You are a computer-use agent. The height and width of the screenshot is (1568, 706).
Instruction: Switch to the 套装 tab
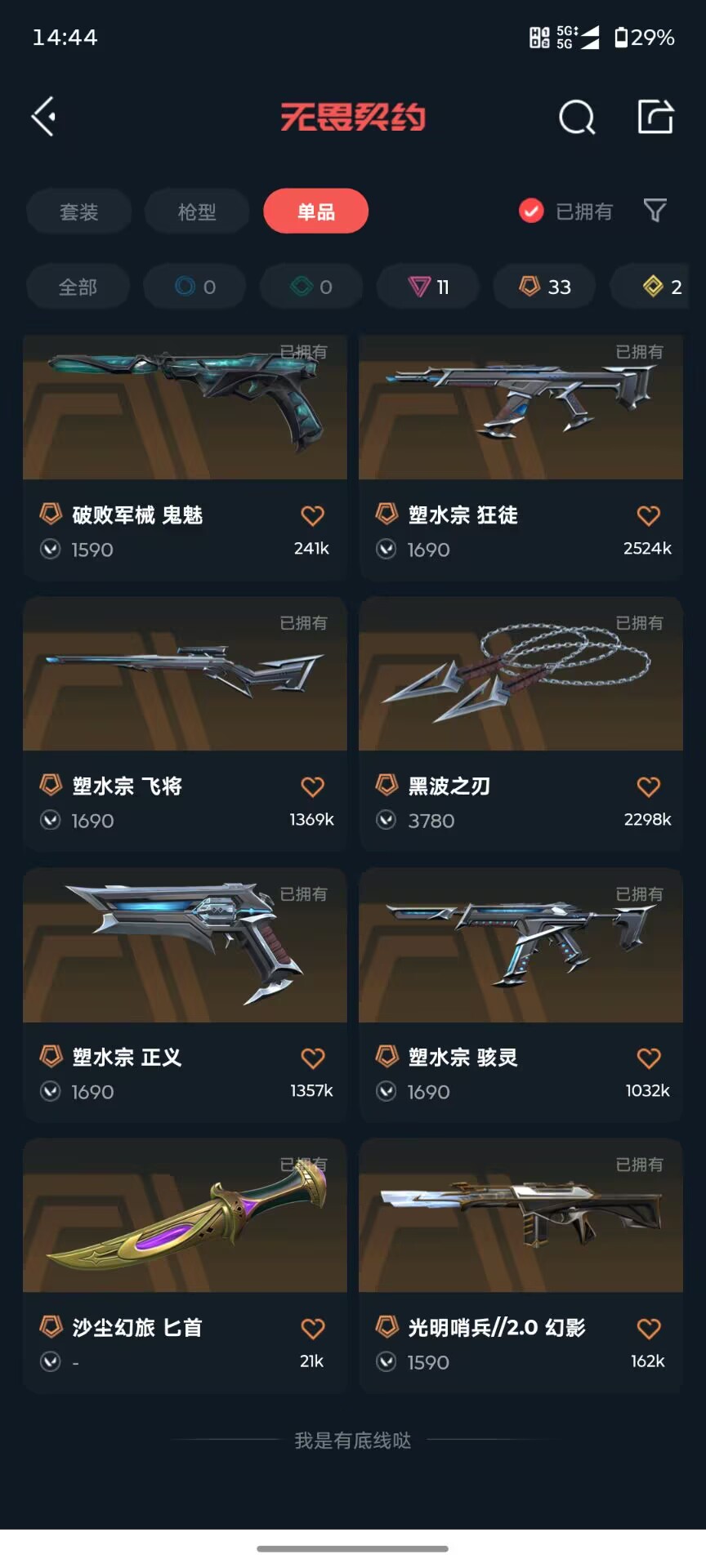tap(79, 212)
